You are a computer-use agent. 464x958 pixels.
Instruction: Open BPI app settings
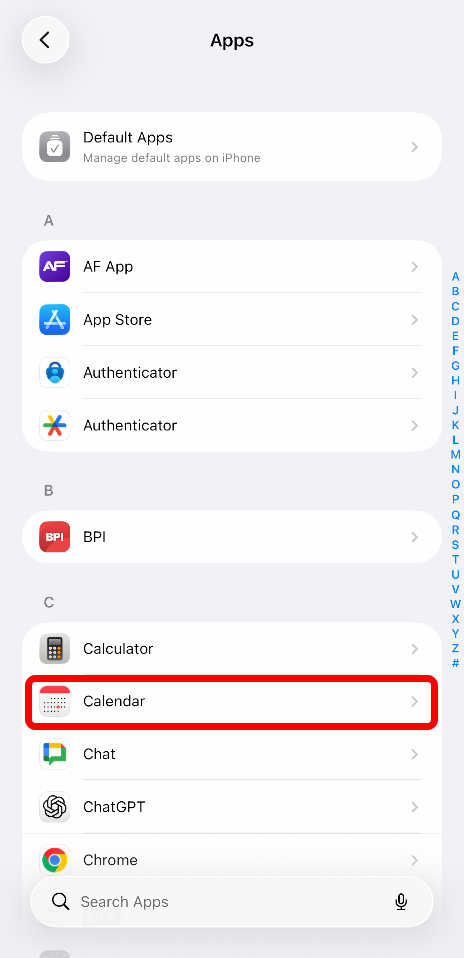tap(232, 537)
